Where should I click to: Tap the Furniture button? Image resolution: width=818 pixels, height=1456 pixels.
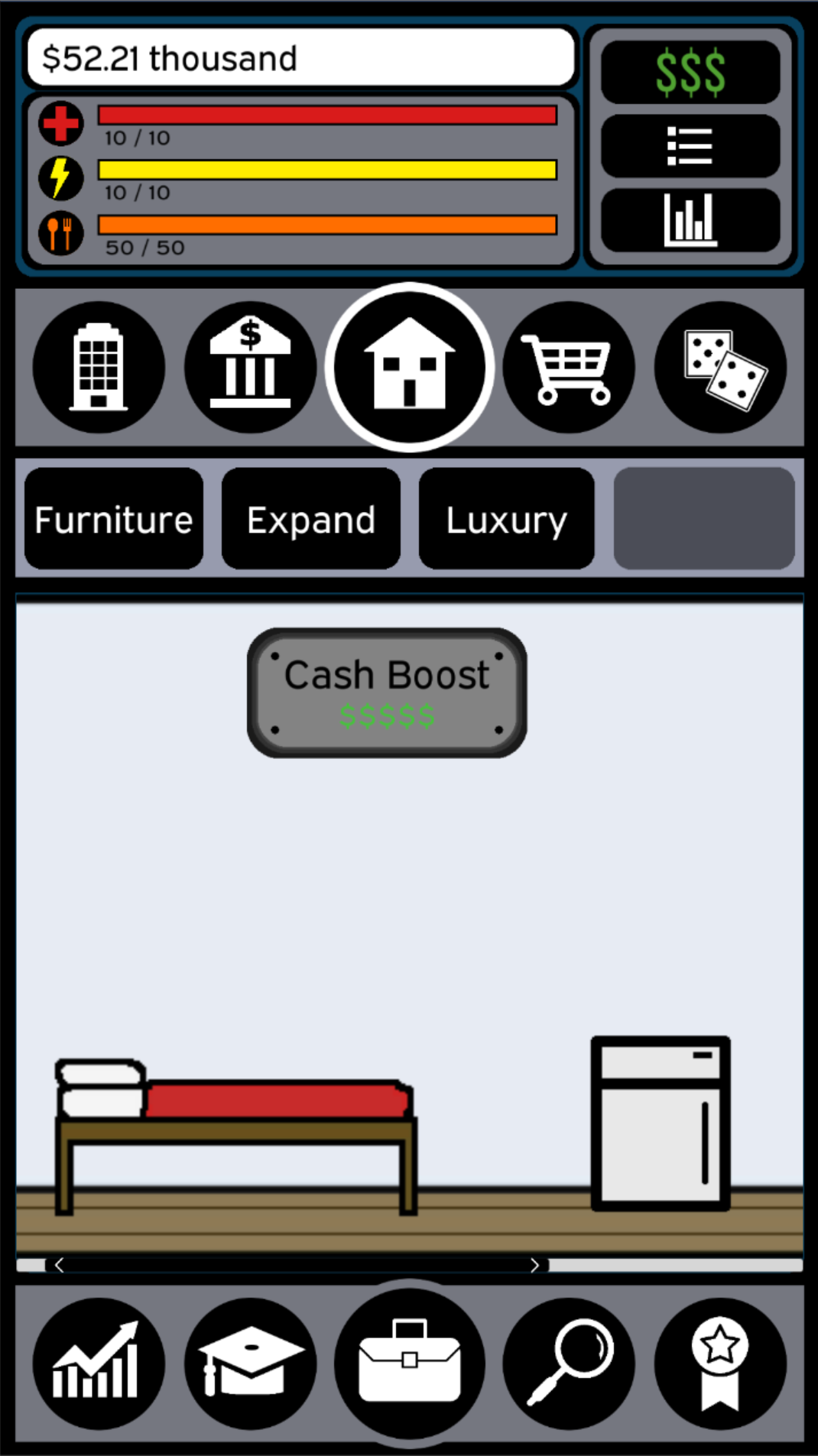pyautogui.click(x=114, y=520)
